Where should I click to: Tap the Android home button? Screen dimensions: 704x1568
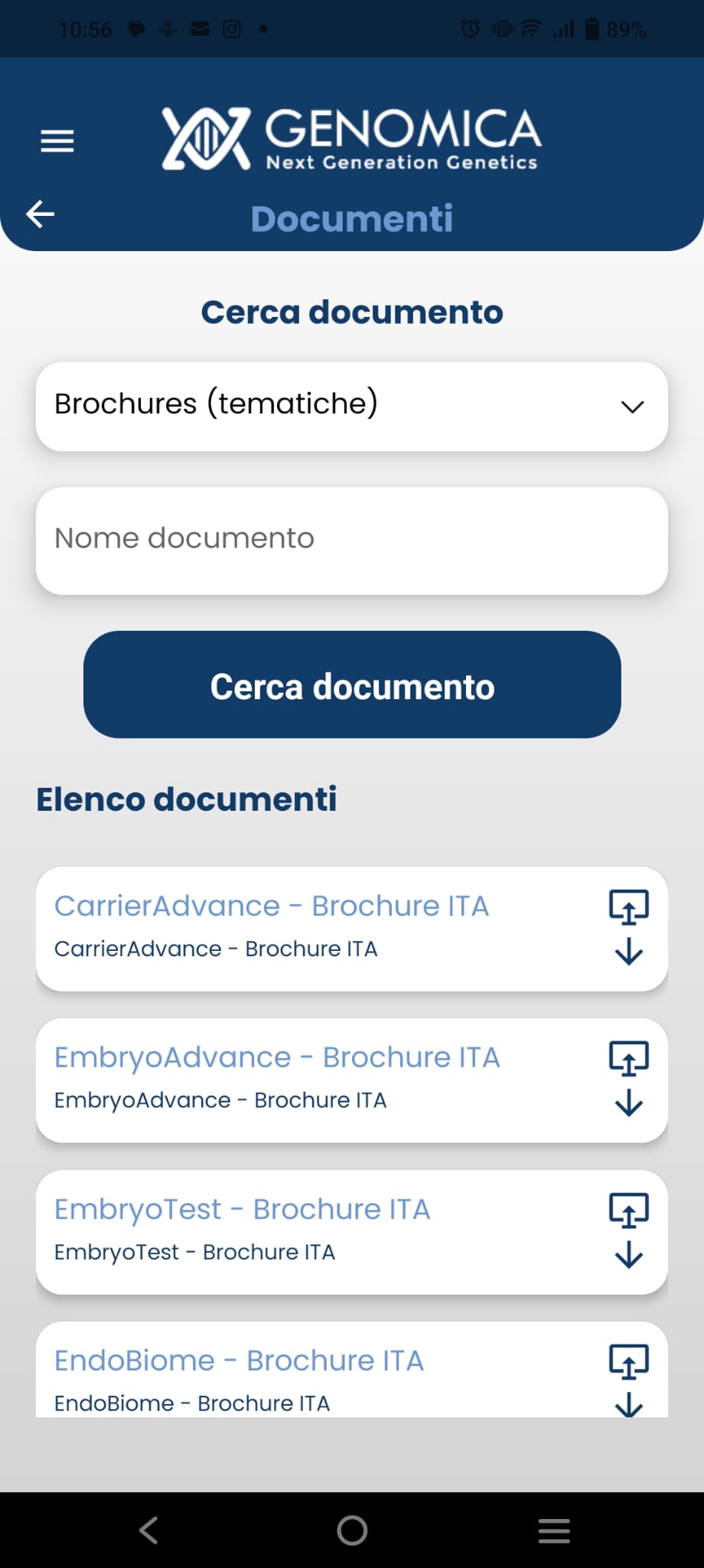(x=351, y=1530)
